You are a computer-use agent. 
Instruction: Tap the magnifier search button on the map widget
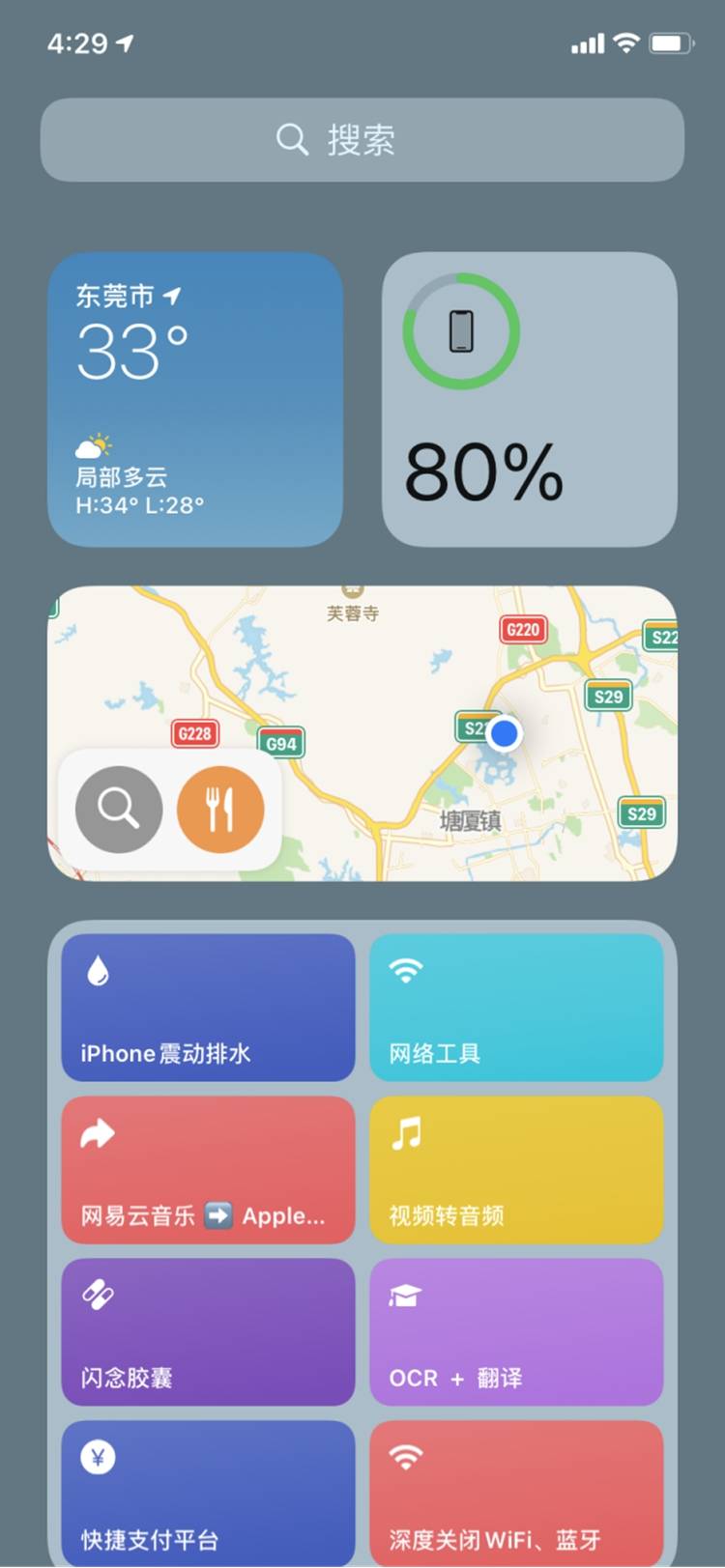(119, 809)
